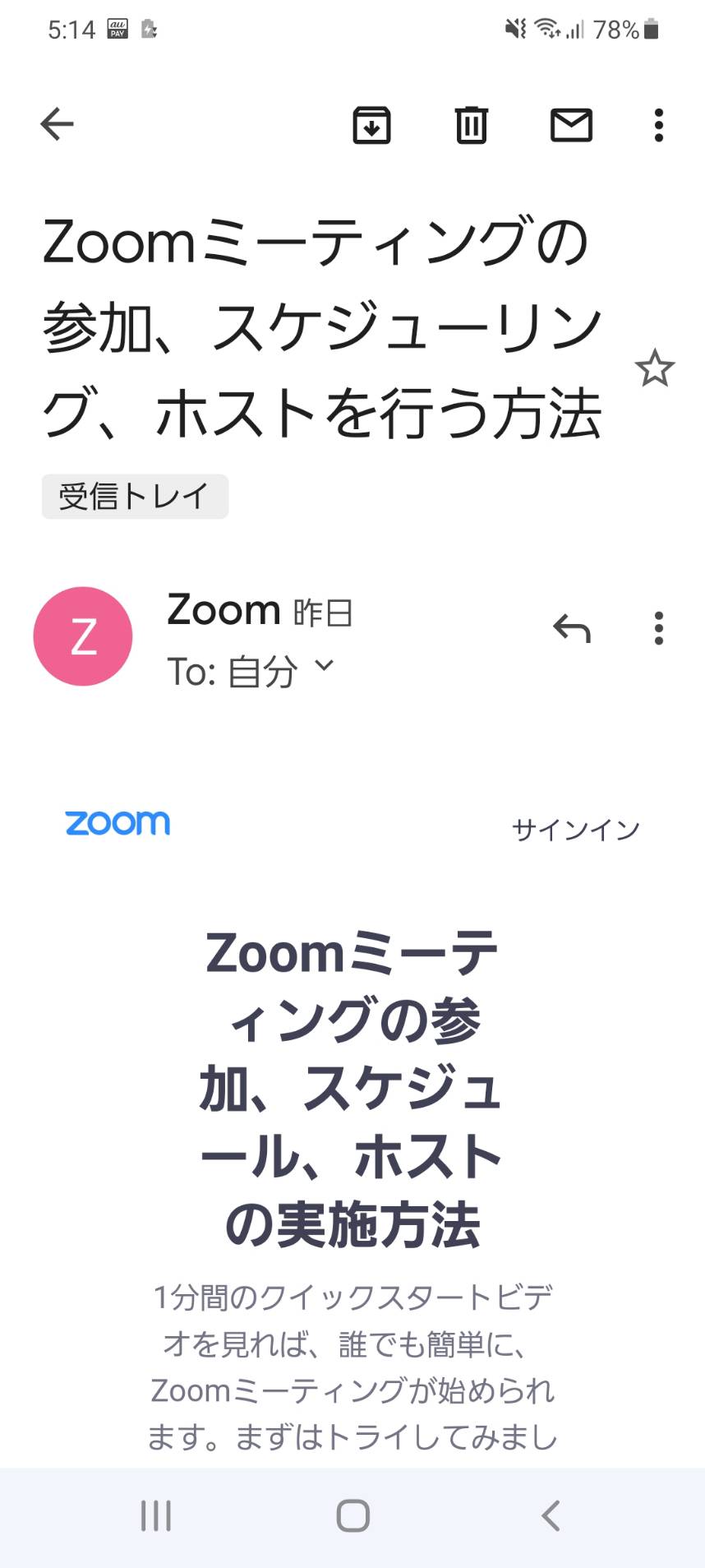Delete this email with the trash icon
Viewport: 705px width, 1568px height.
click(x=472, y=125)
